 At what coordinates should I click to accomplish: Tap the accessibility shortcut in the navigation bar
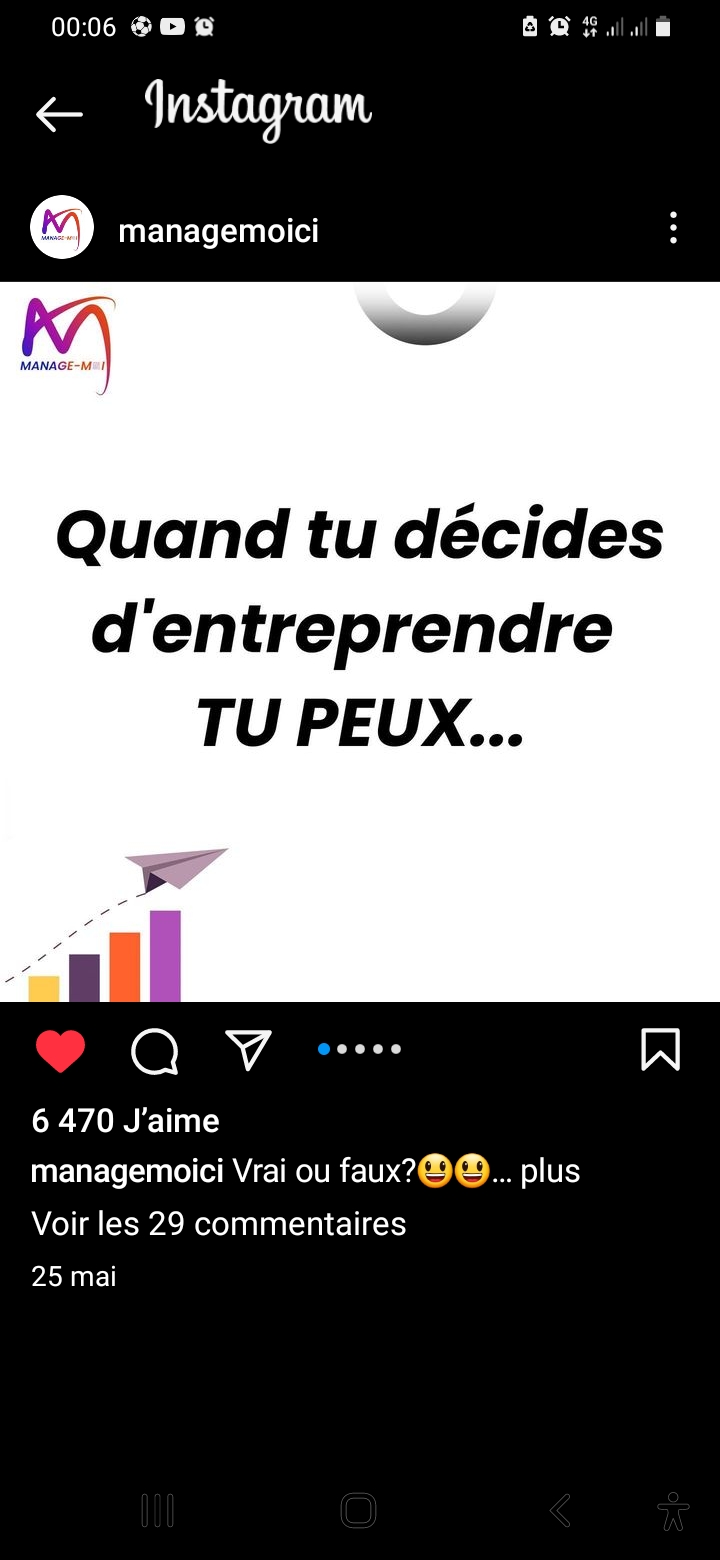click(x=673, y=1510)
